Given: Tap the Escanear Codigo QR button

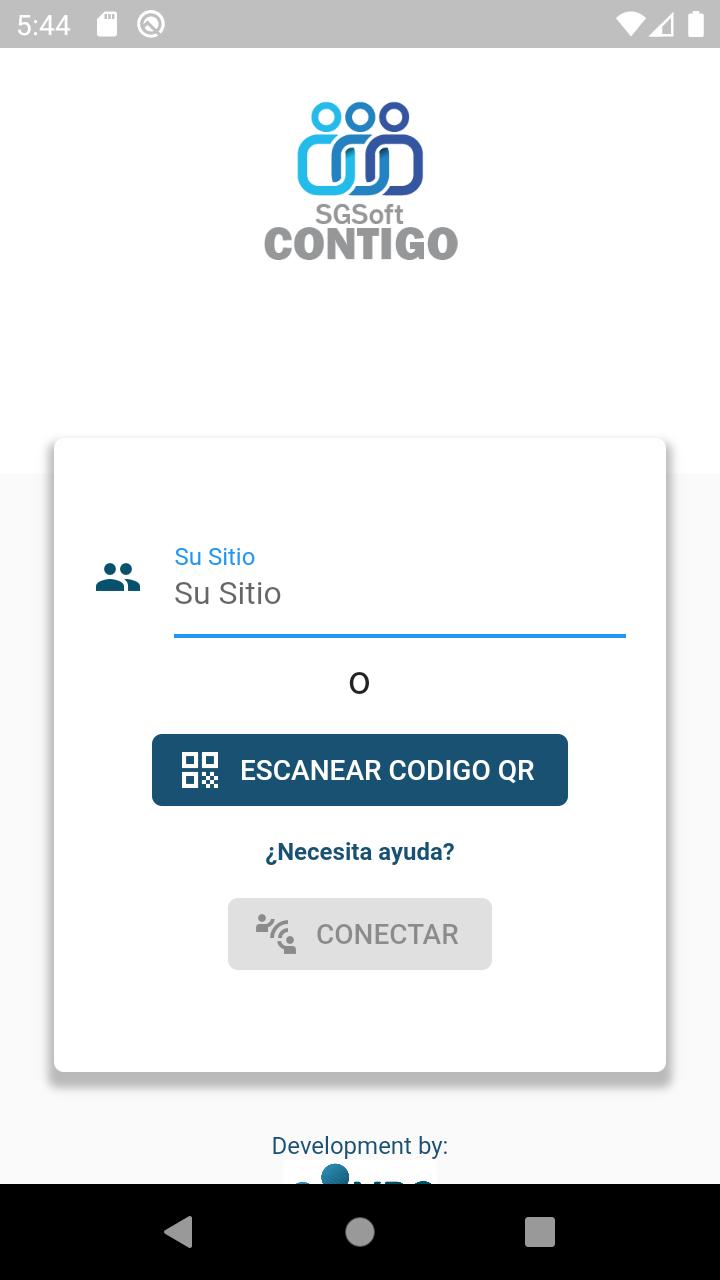Looking at the screenshot, I should [360, 770].
